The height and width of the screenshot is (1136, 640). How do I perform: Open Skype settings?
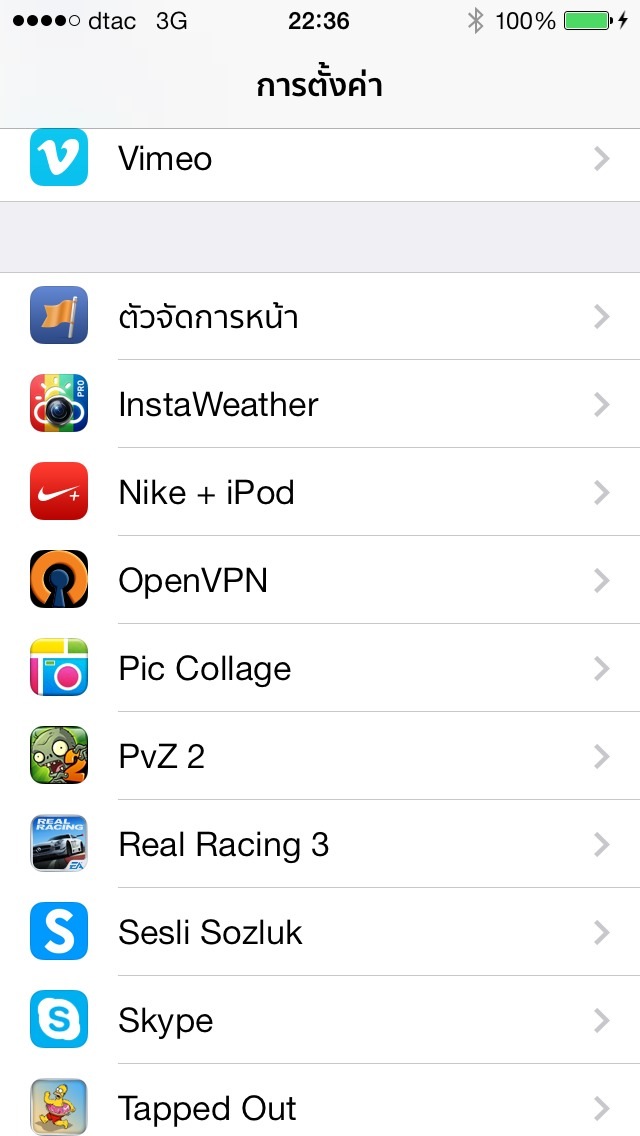tap(320, 1021)
